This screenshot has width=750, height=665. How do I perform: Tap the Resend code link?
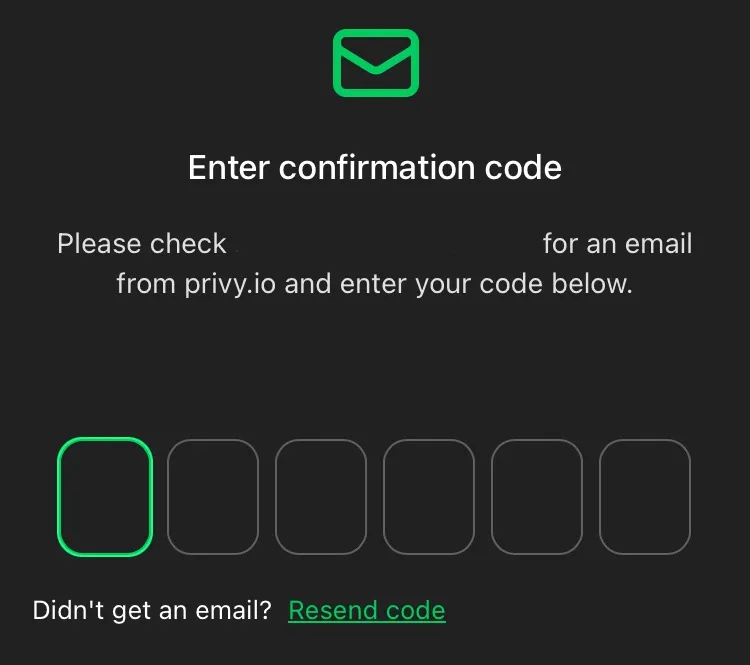coord(366,610)
